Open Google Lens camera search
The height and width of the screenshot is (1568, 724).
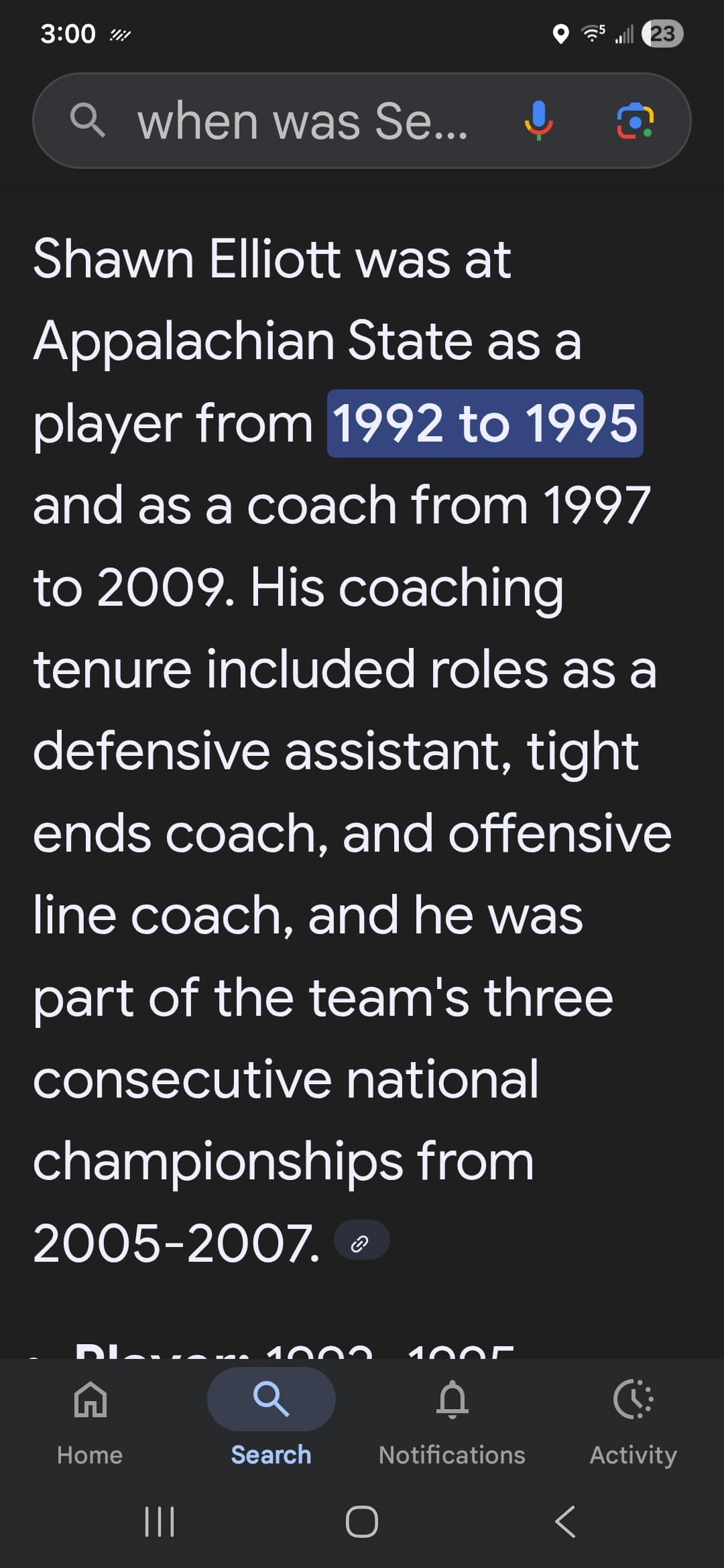click(x=634, y=121)
